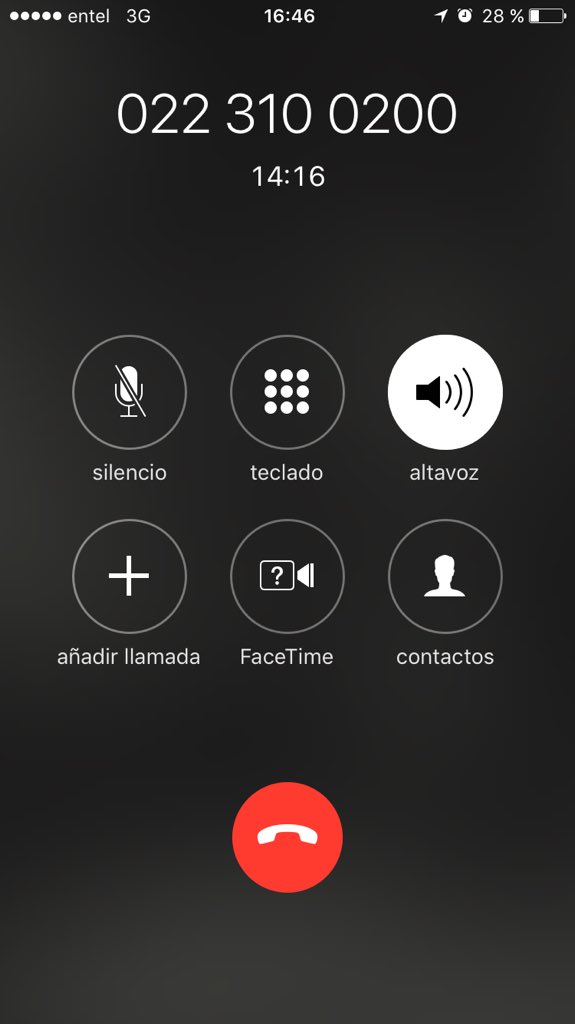
Task: Tap añadir llamada to add a call
Action: pyautogui.click(x=129, y=576)
